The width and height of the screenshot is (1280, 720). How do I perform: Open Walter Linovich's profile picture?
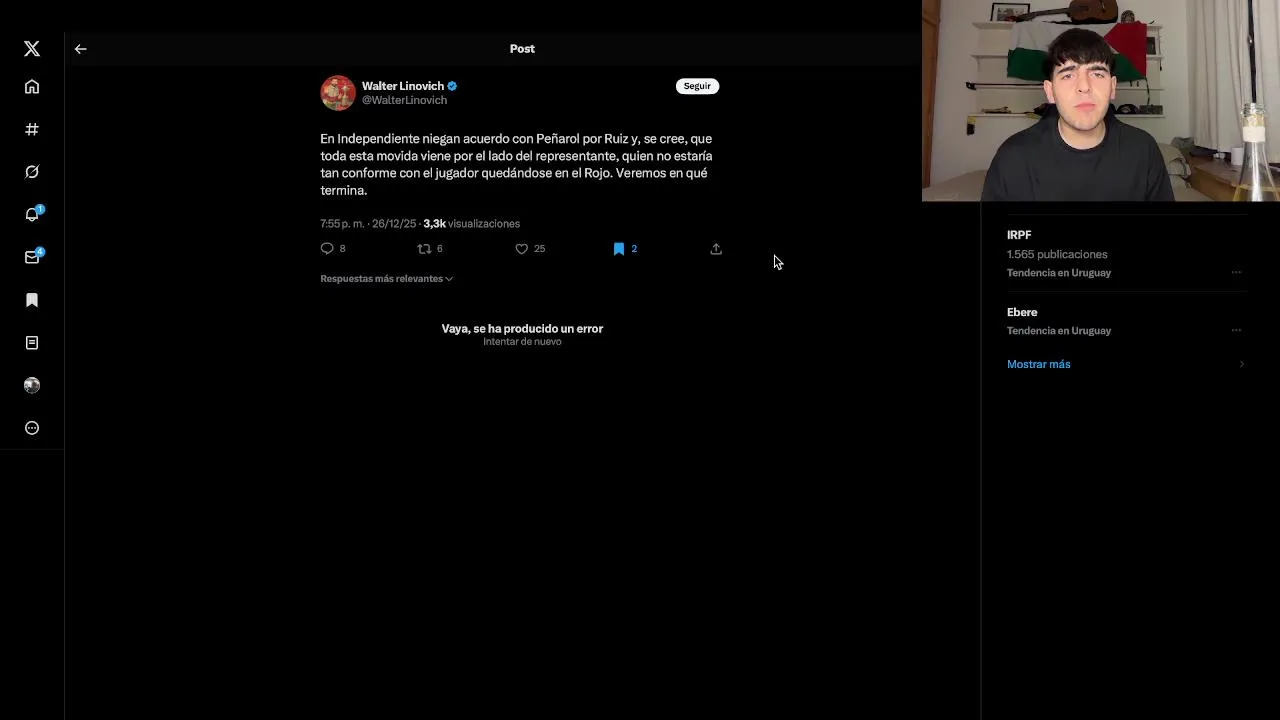[338, 93]
